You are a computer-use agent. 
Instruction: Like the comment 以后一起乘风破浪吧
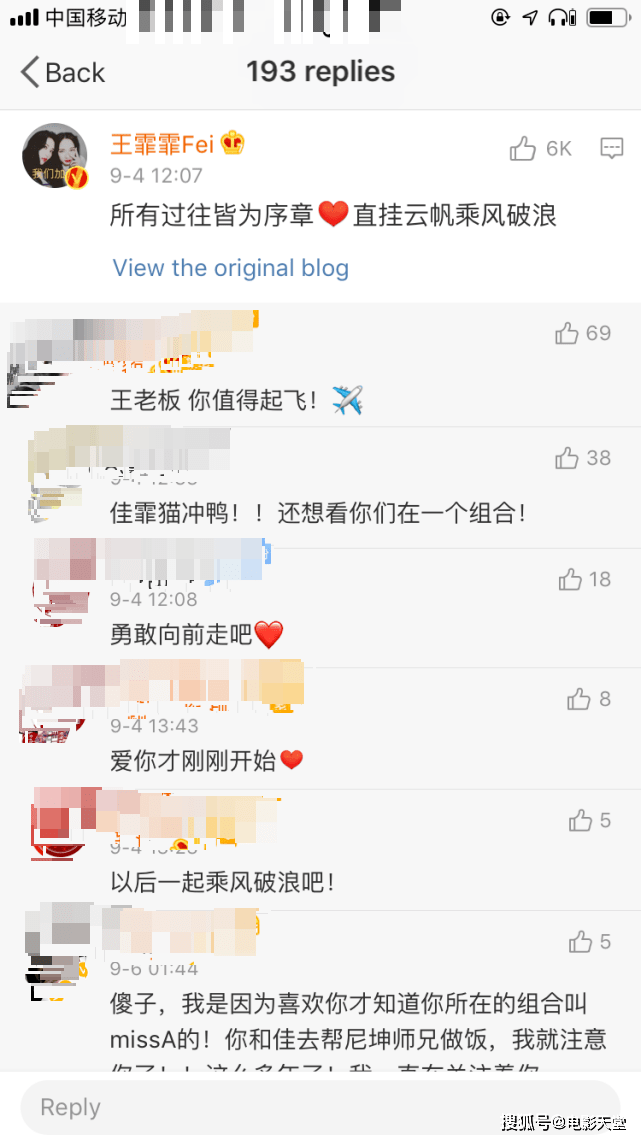coord(581,821)
